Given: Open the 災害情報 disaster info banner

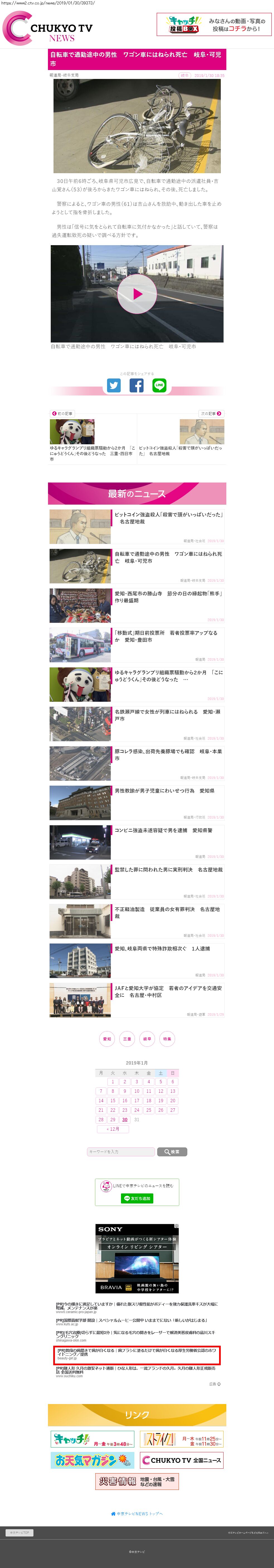Looking at the screenshot, I should click(x=137, y=1481).
